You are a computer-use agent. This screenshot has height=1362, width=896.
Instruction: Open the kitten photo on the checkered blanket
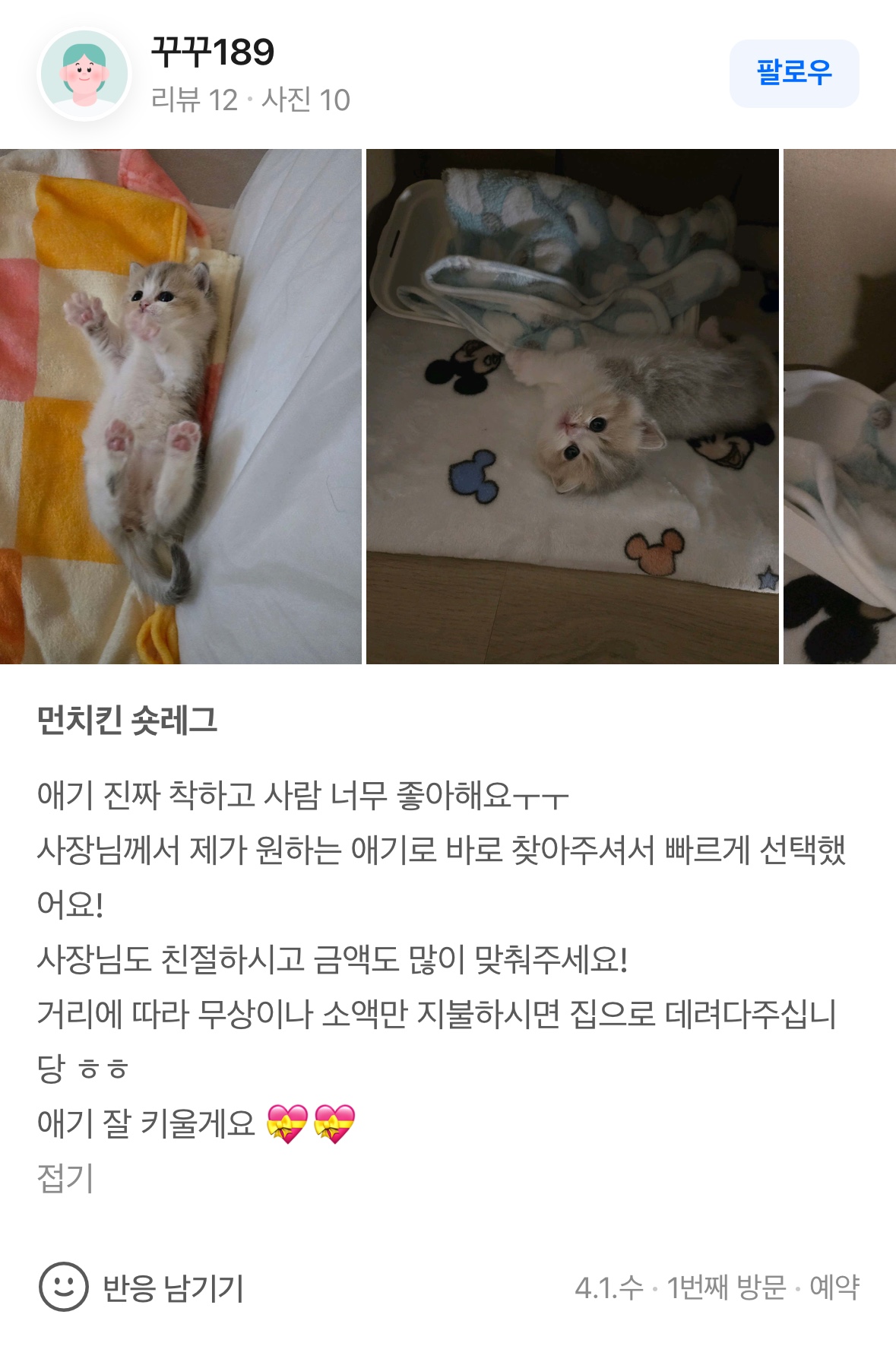pyautogui.click(x=180, y=406)
